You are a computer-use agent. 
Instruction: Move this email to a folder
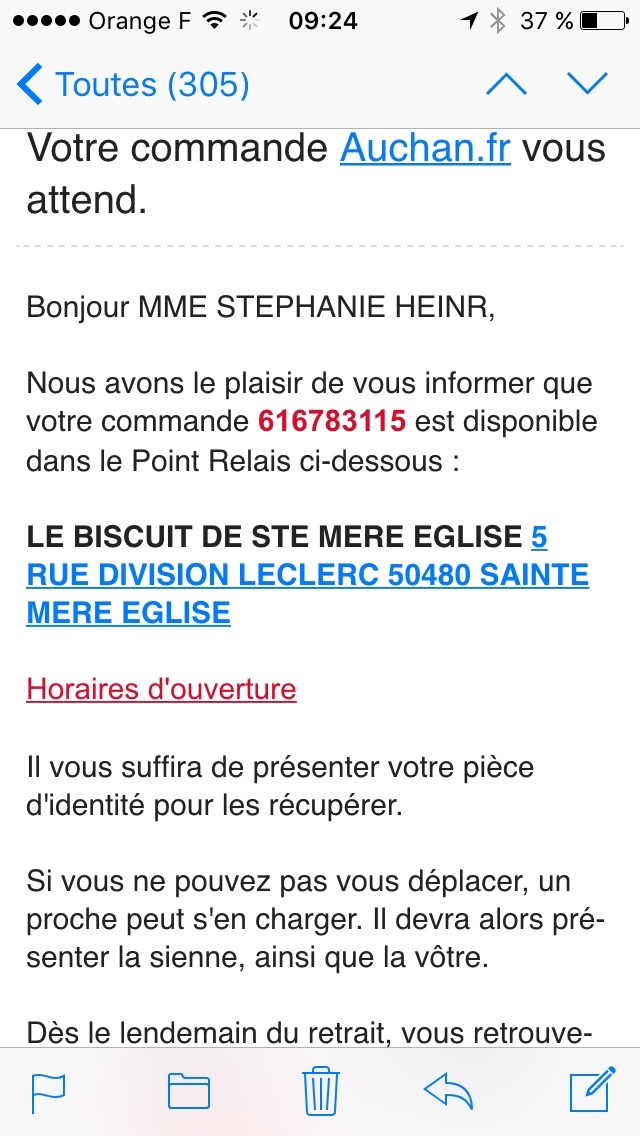188,1091
